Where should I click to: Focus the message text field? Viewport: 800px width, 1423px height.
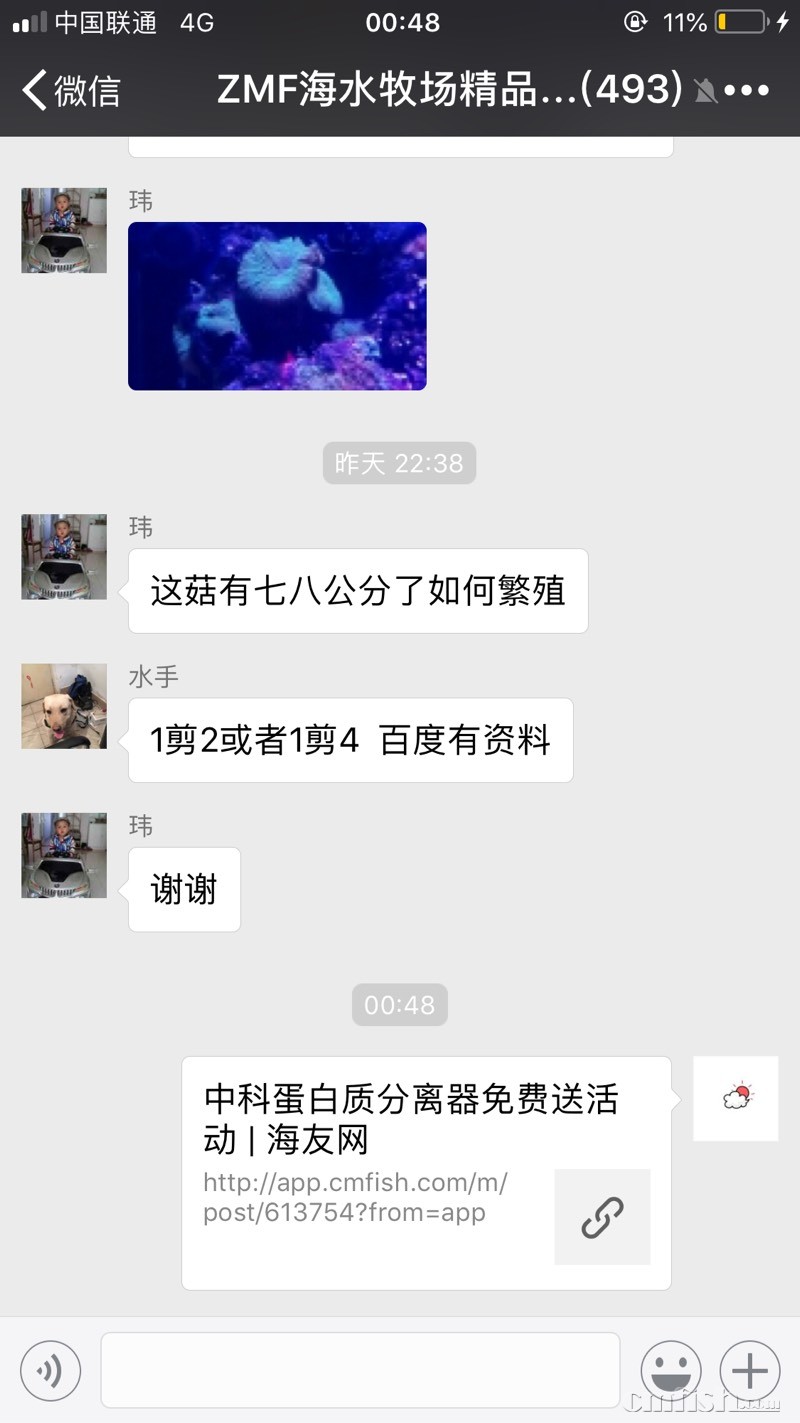[x=360, y=1370]
